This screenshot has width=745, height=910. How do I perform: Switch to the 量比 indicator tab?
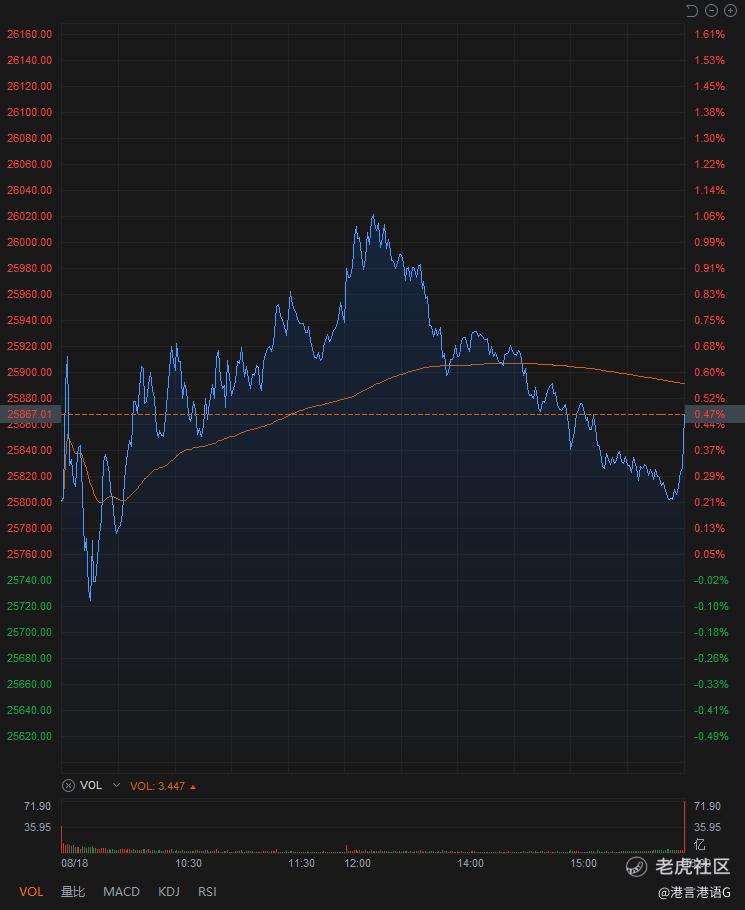tap(73, 891)
